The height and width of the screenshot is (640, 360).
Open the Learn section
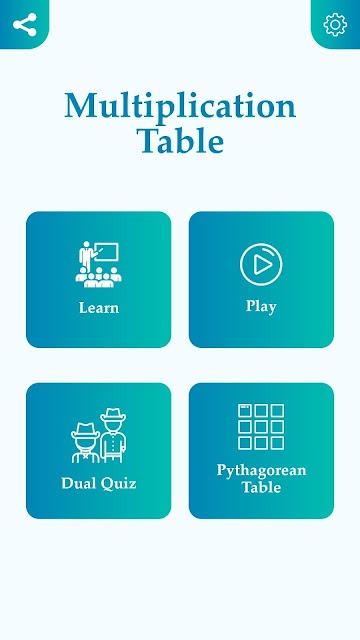(98, 280)
